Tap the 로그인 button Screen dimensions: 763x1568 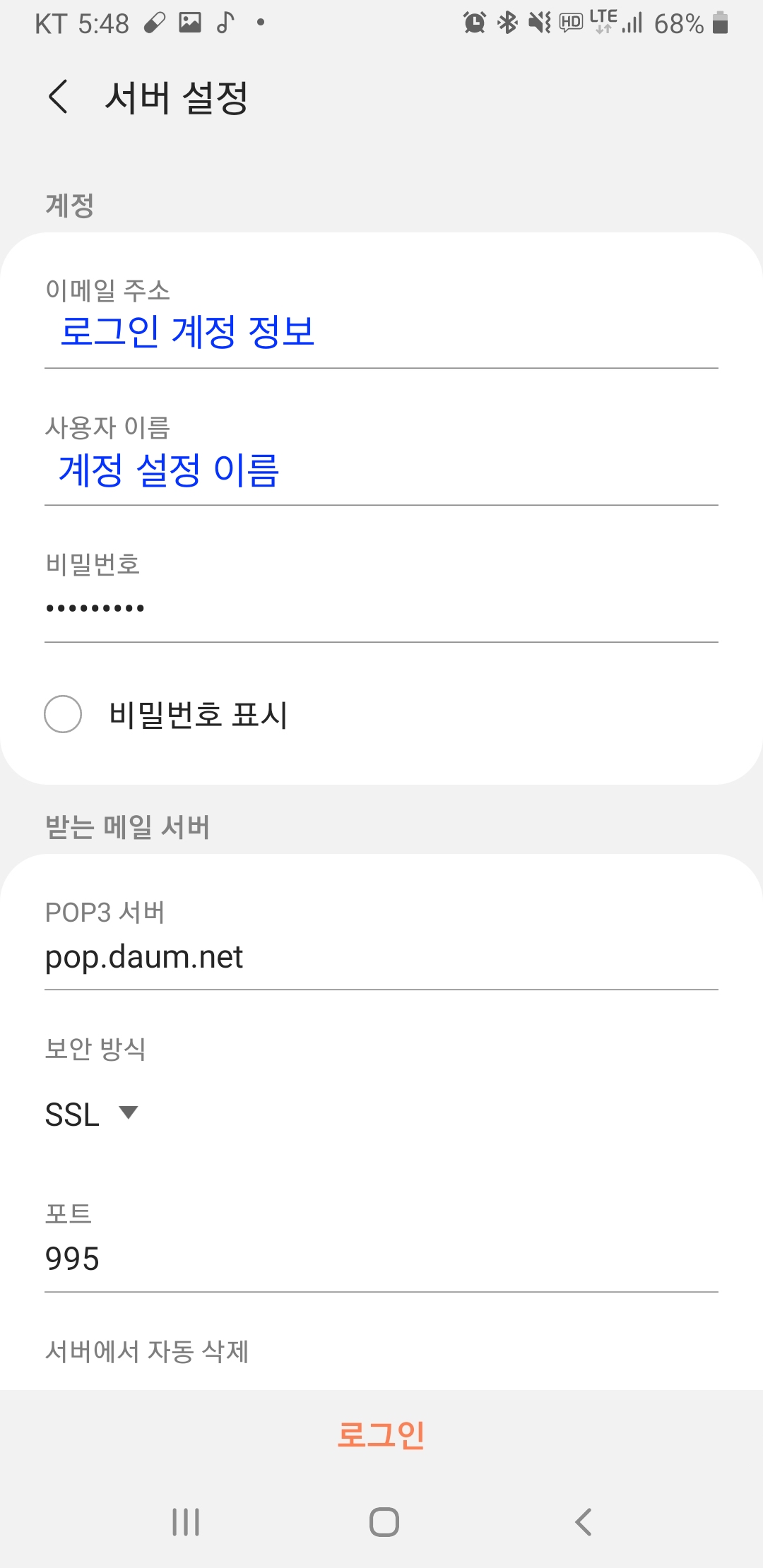coord(381,1435)
